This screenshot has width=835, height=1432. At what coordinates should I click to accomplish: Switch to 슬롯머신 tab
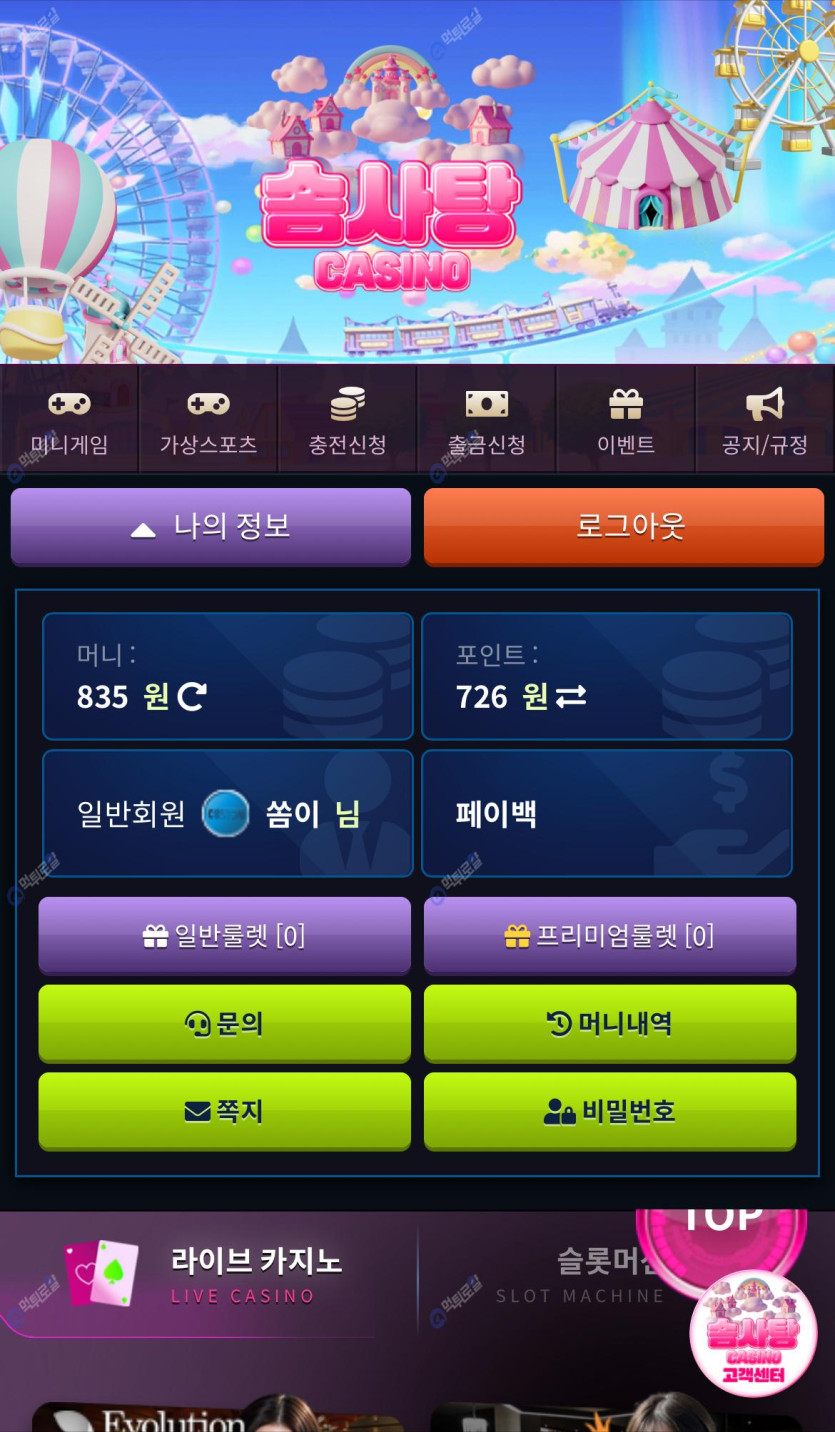(580, 1277)
